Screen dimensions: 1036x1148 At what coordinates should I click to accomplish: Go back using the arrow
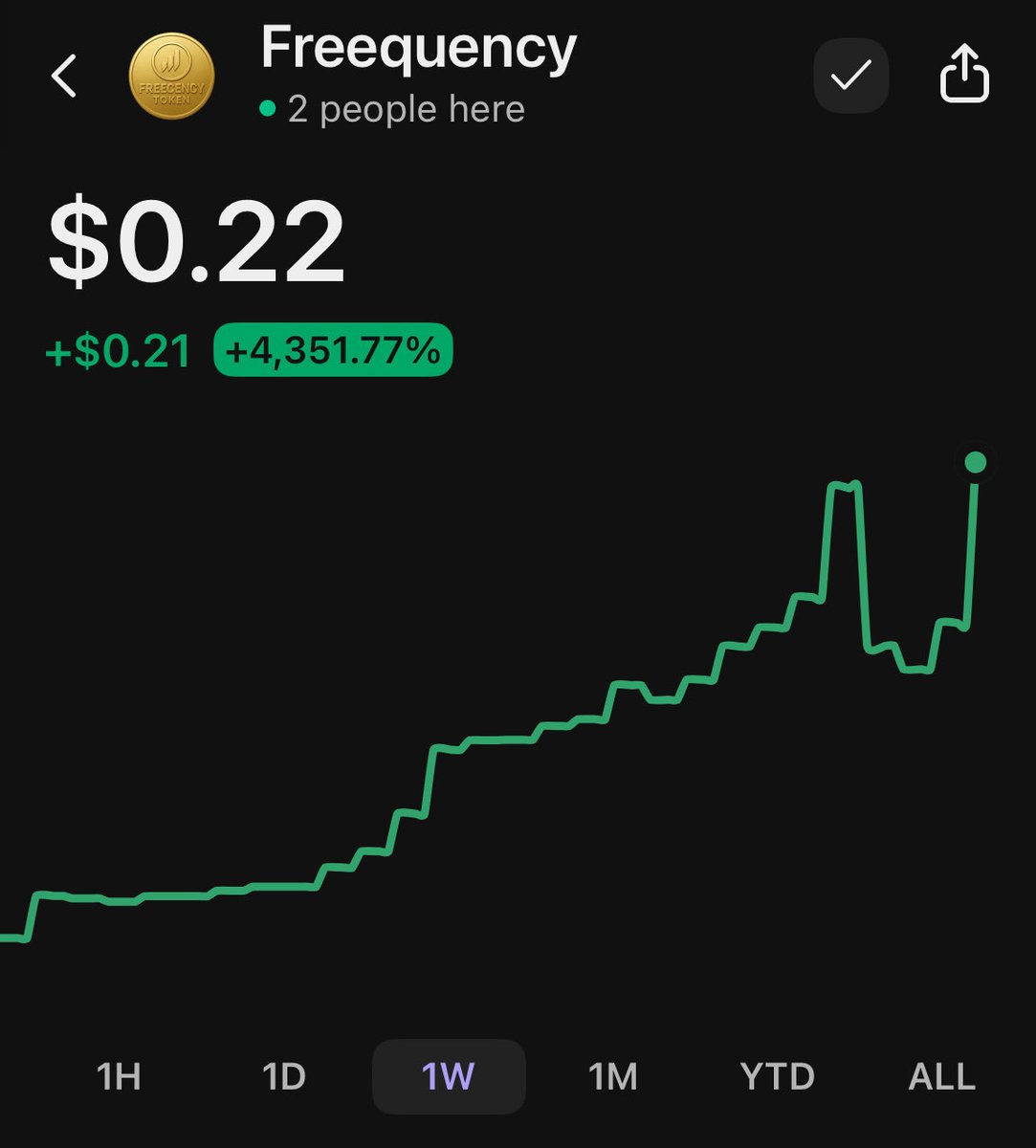tap(64, 77)
